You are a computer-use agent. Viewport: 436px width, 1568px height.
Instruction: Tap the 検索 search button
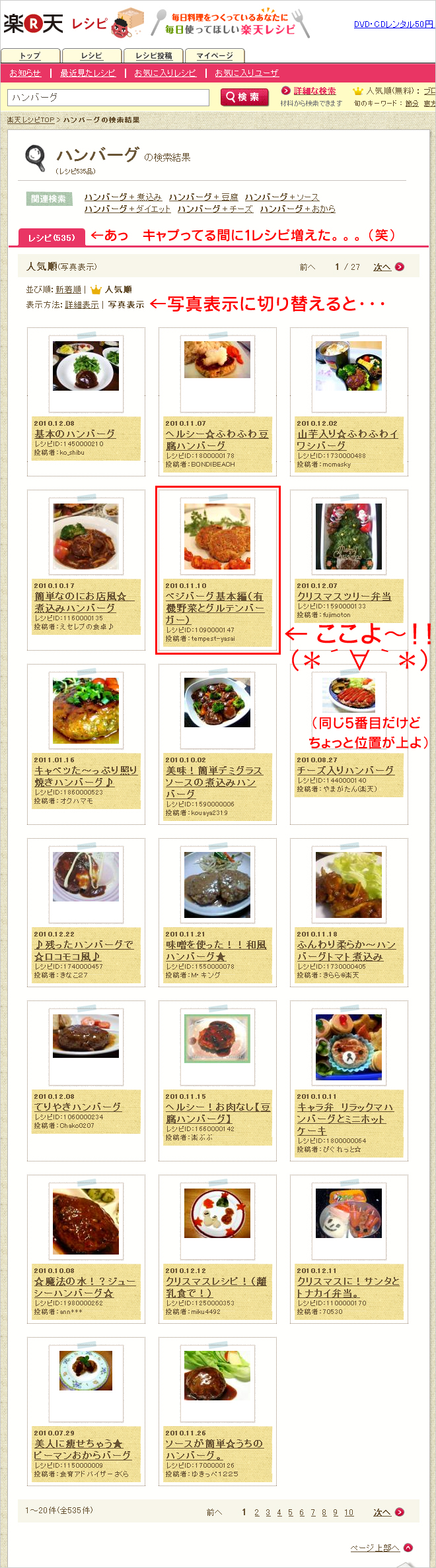[x=244, y=97]
